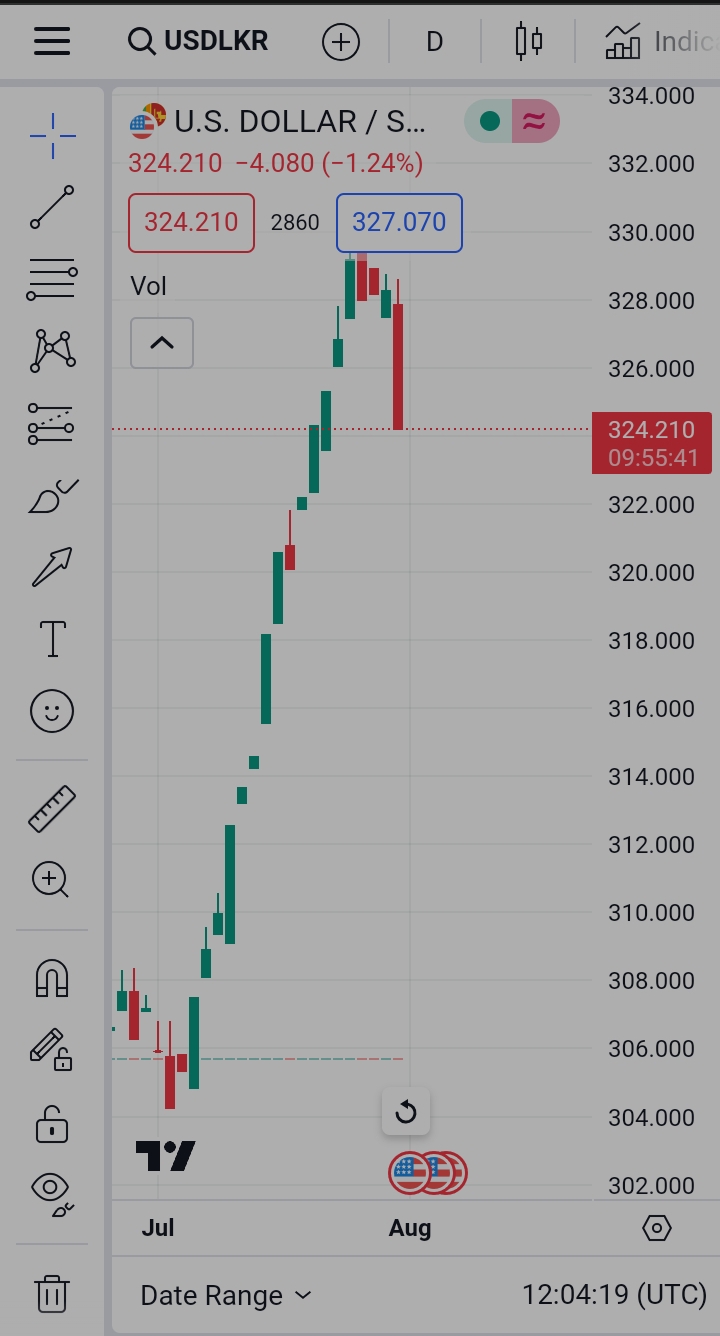The image size is (720, 1336).
Task: Open the emoji sticker tool
Action: tap(52, 711)
